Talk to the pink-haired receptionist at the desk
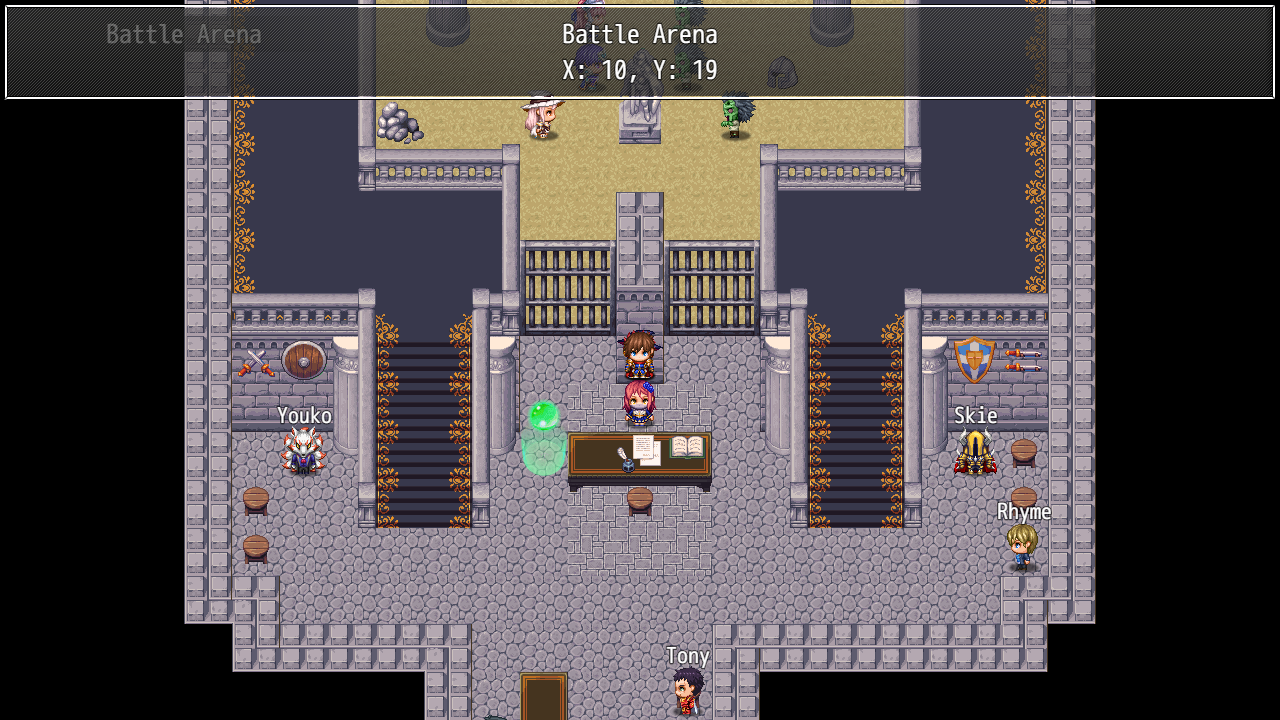1280x720 pixels. click(x=639, y=403)
